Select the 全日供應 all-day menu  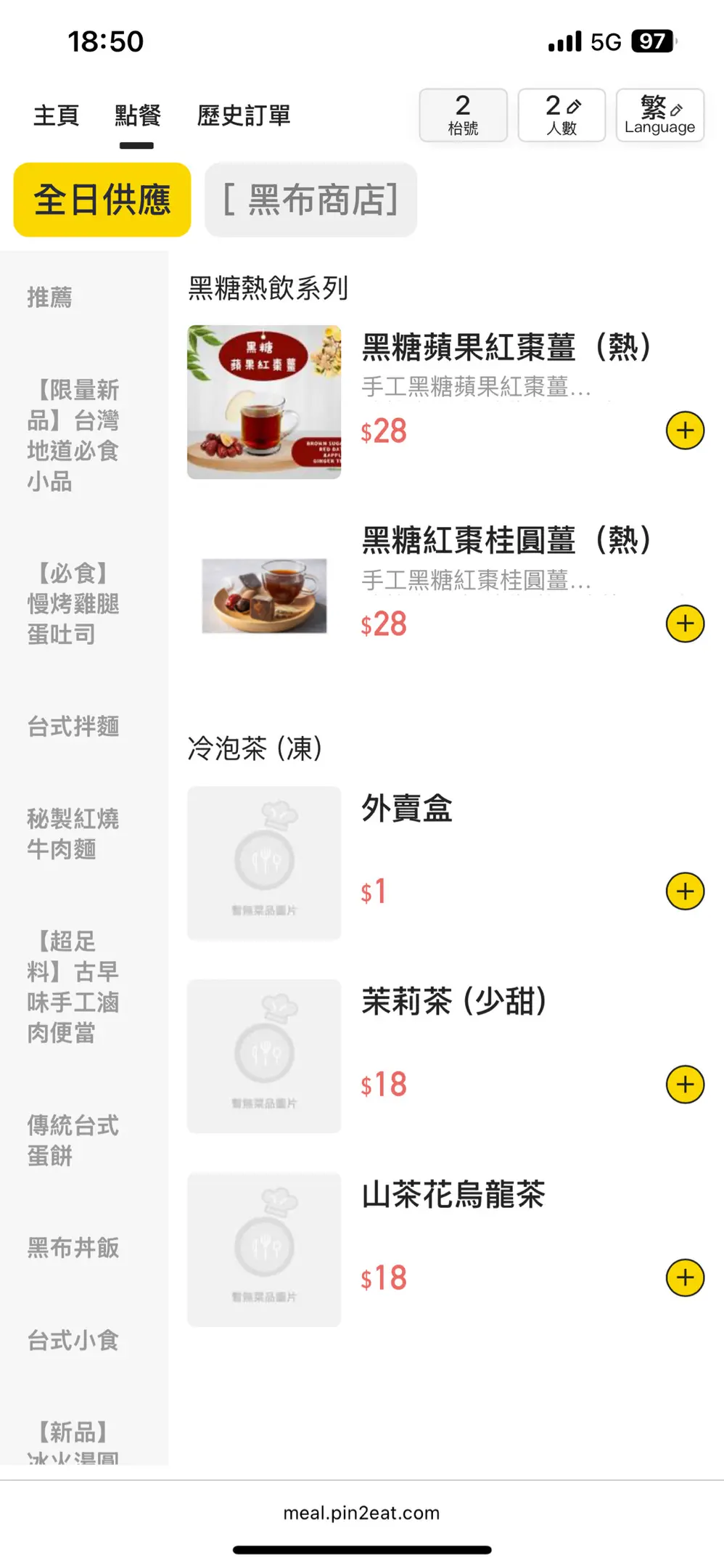point(102,200)
